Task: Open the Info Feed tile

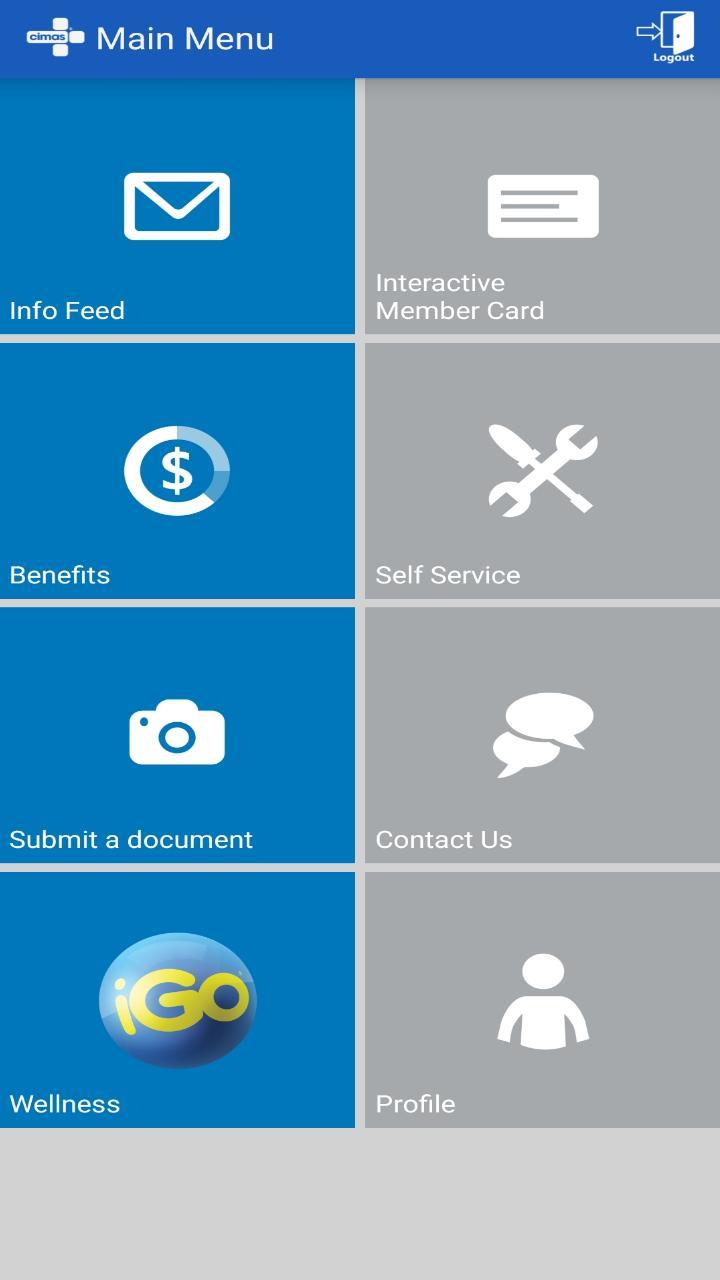Action: pos(177,207)
